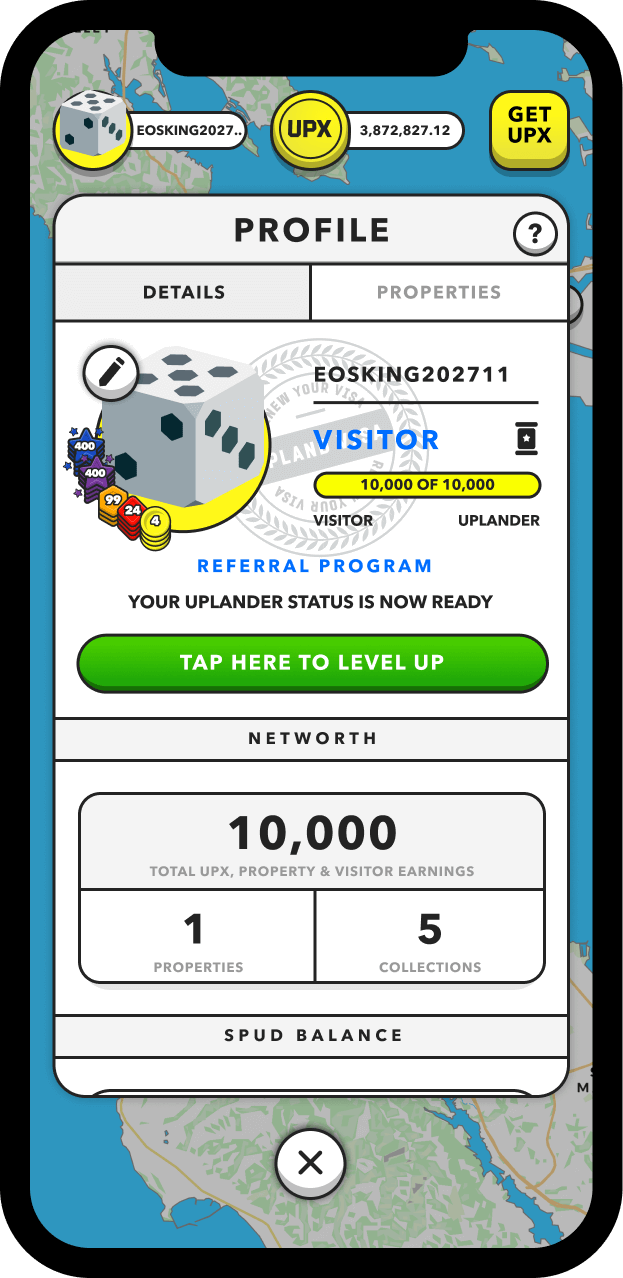Edit the profile avatar with the pencil icon
Screen dimensions: 623x1278
(x=110, y=372)
